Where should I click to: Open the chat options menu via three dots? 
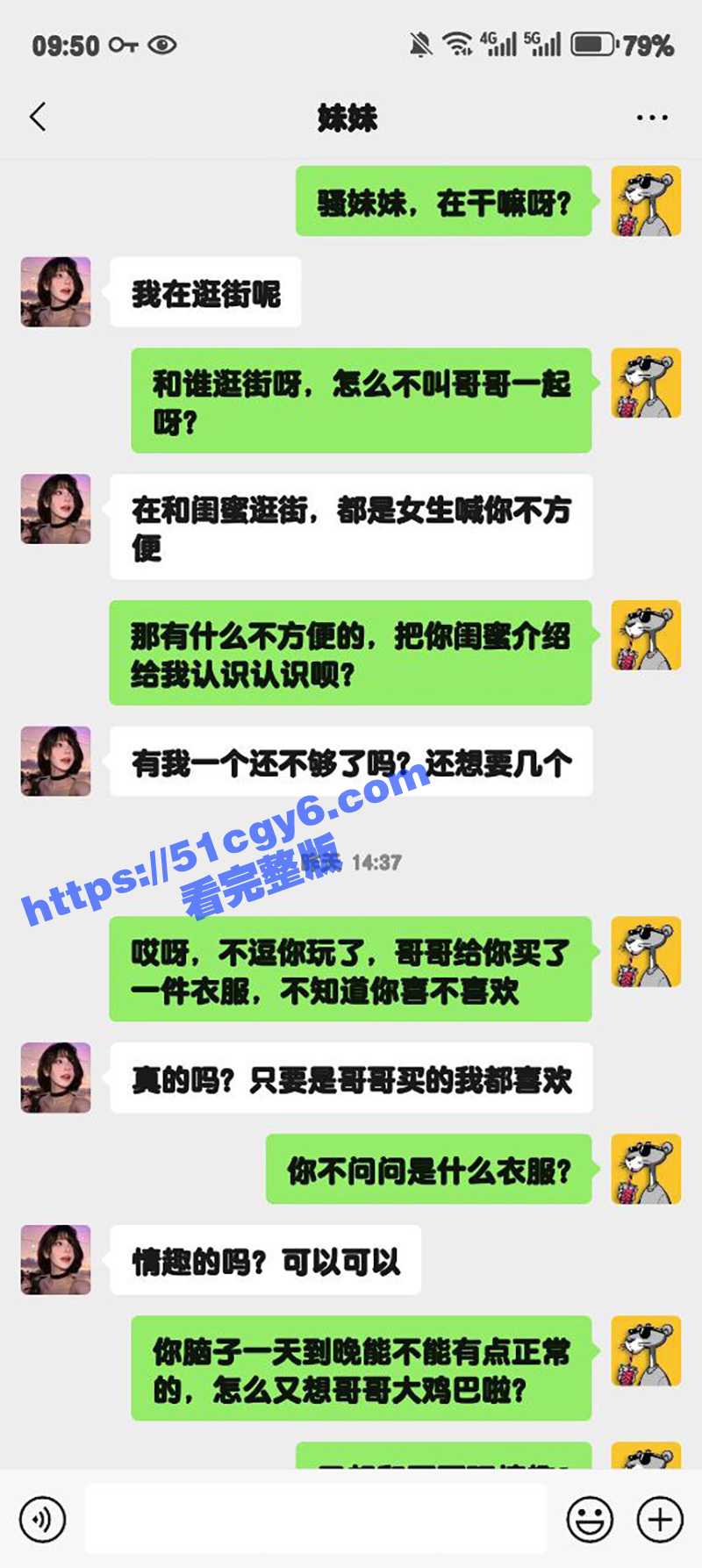(650, 115)
